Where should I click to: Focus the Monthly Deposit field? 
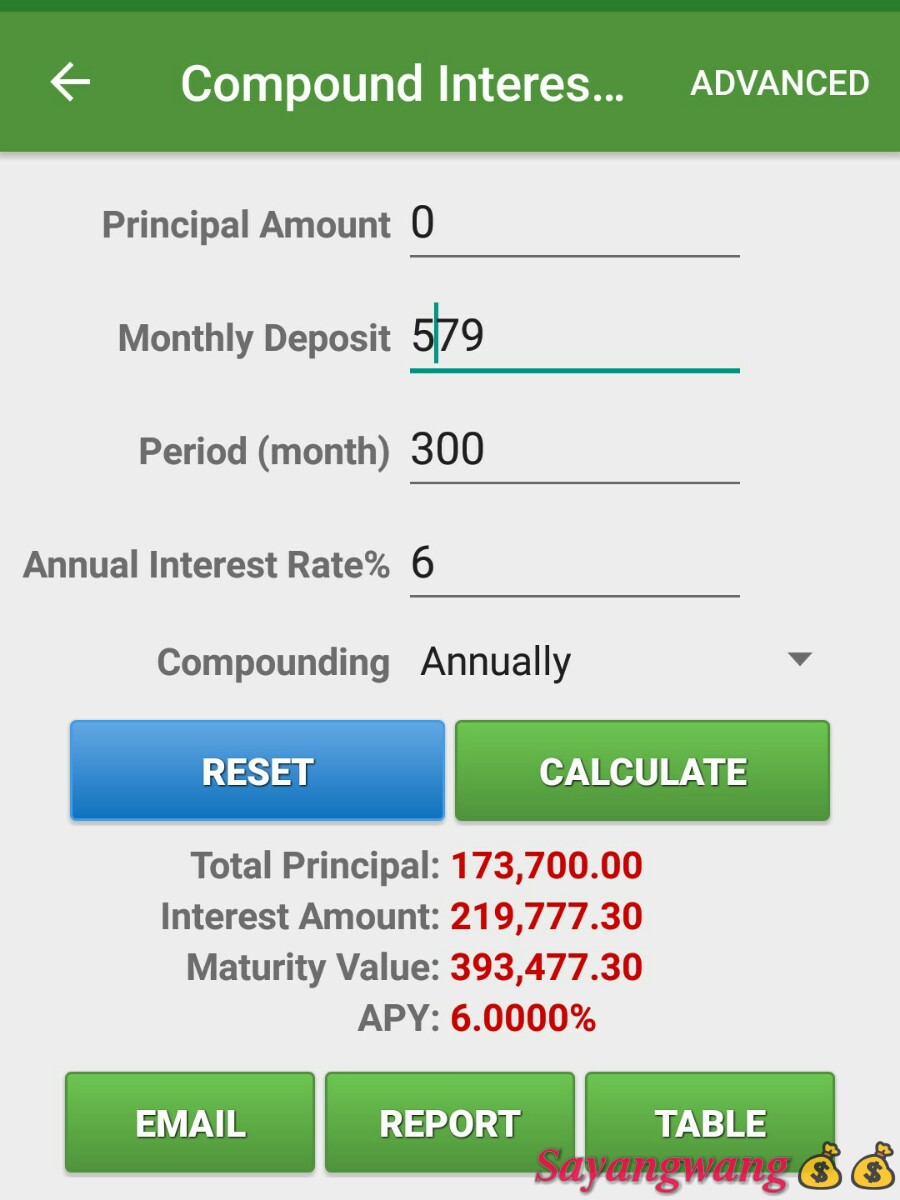(574, 337)
